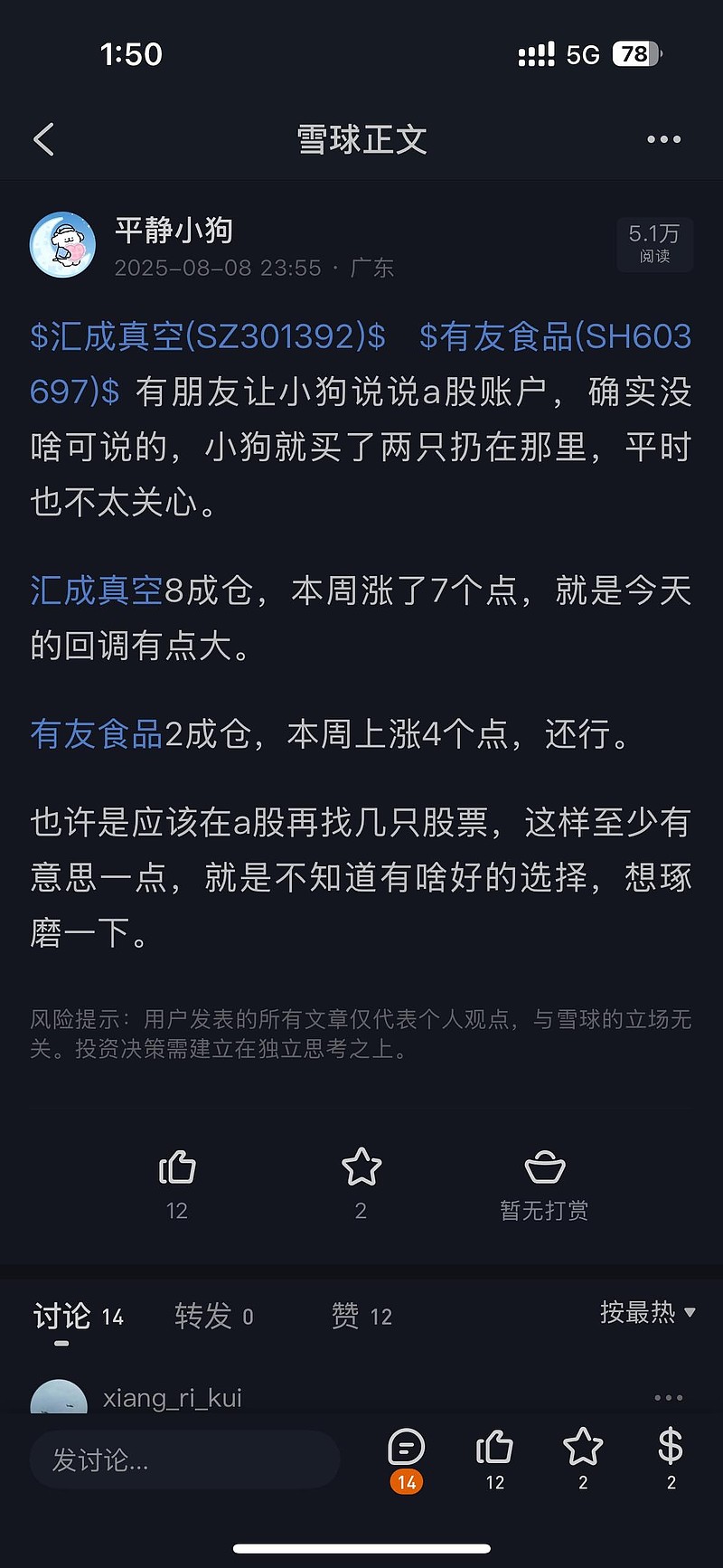
Task: Open the three-dot menu on xiang_ri_kui's comment
Action: (669, 1398)
